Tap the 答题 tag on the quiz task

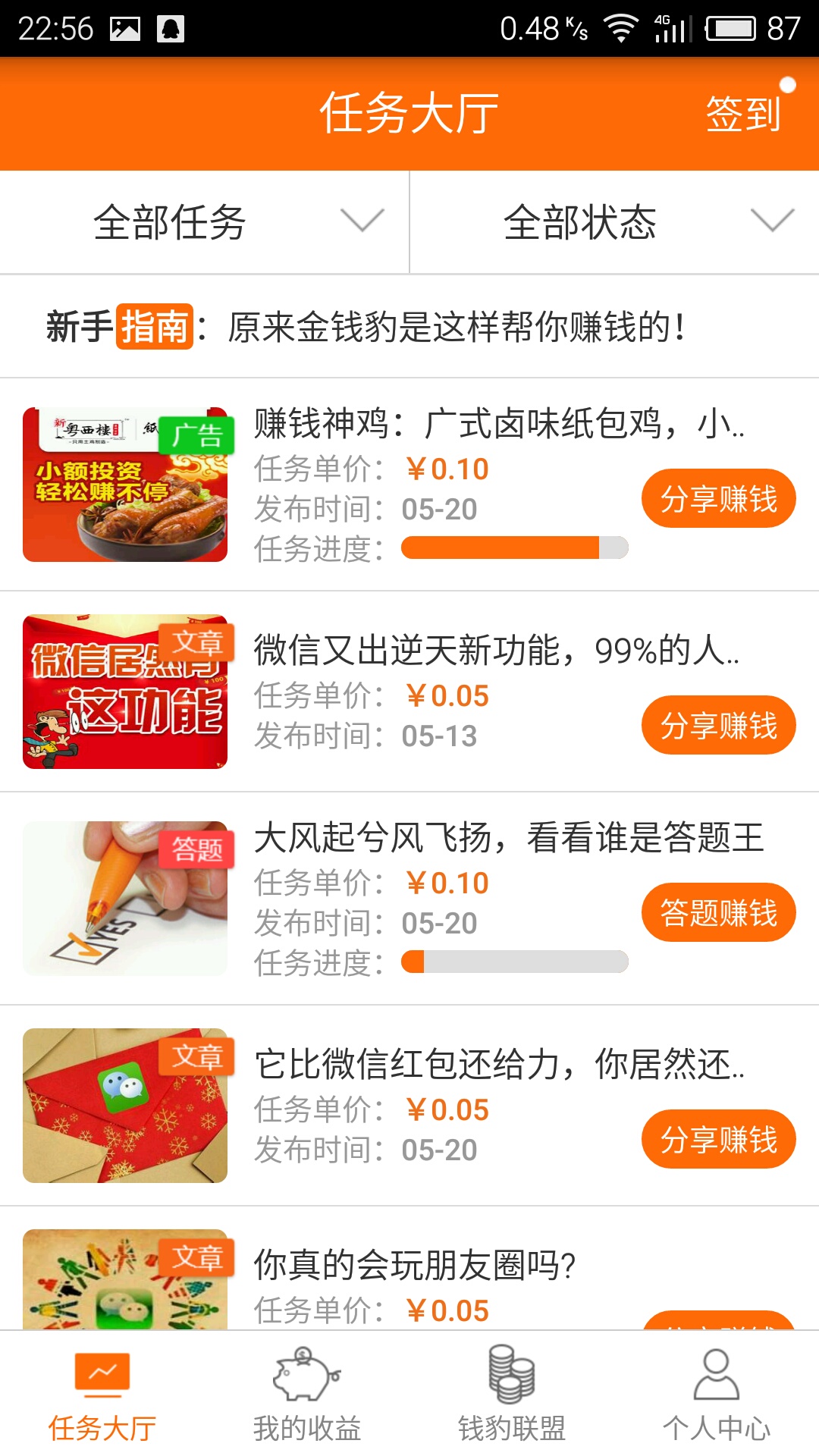click(196, 851)
